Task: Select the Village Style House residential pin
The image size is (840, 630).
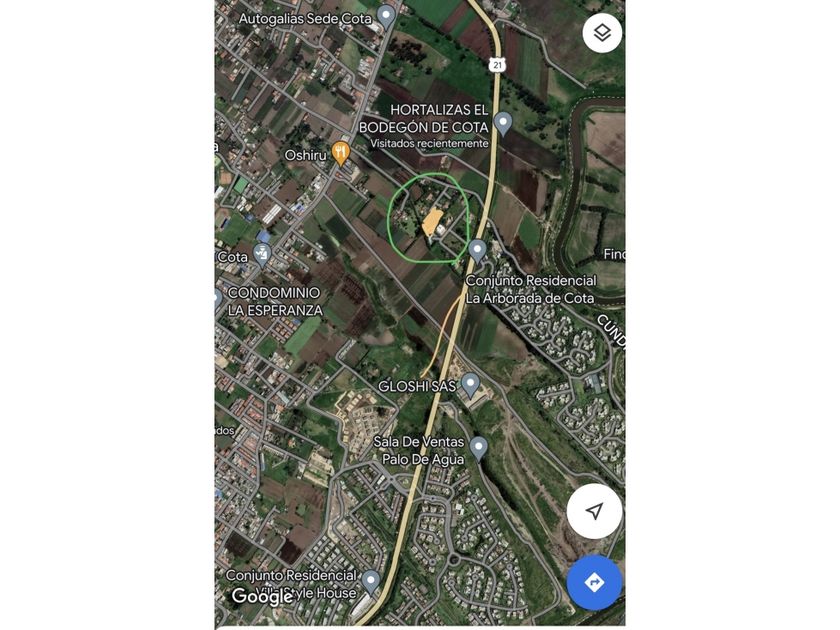Action: point(371,581)
